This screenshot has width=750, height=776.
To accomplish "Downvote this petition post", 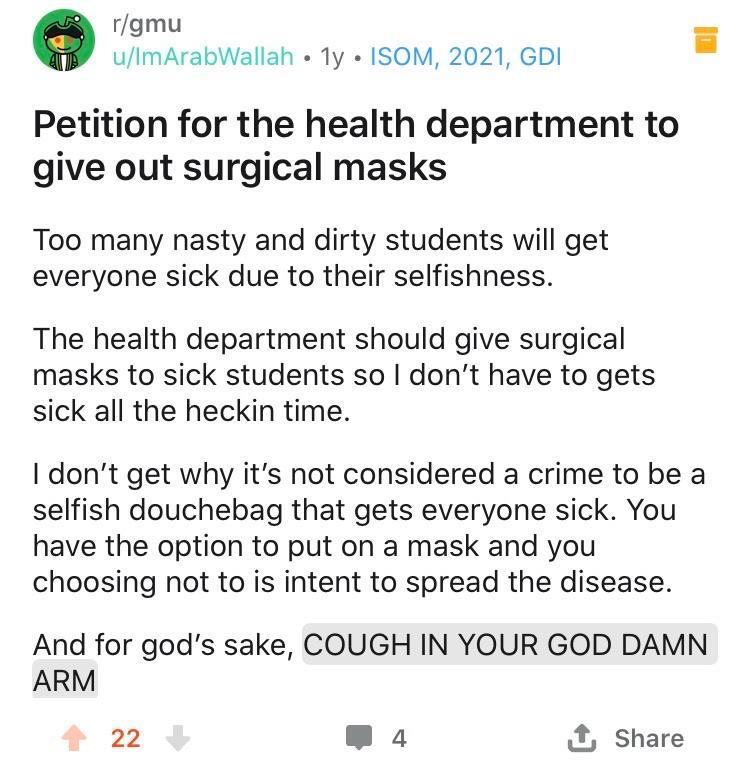I will (x=177, y=739).
